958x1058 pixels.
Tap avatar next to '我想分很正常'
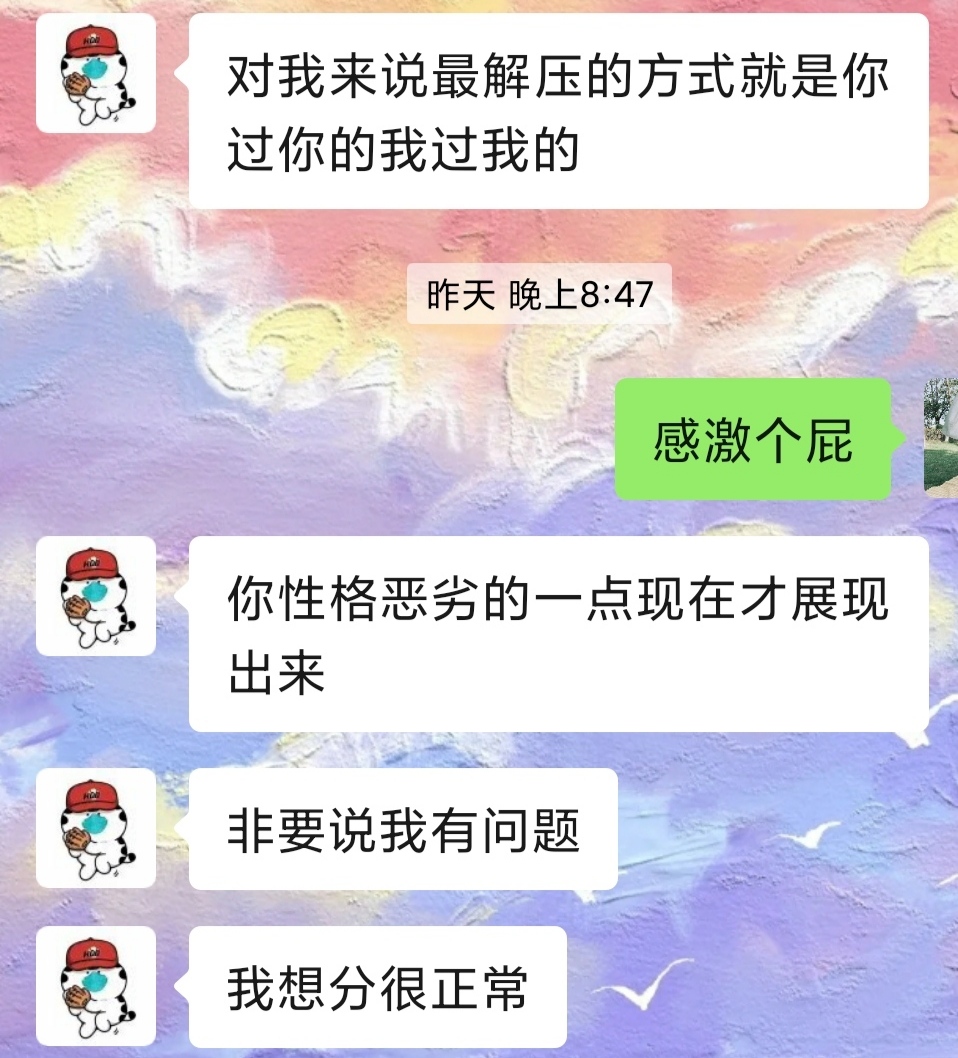pyautogui.click(x=96, y=986)
